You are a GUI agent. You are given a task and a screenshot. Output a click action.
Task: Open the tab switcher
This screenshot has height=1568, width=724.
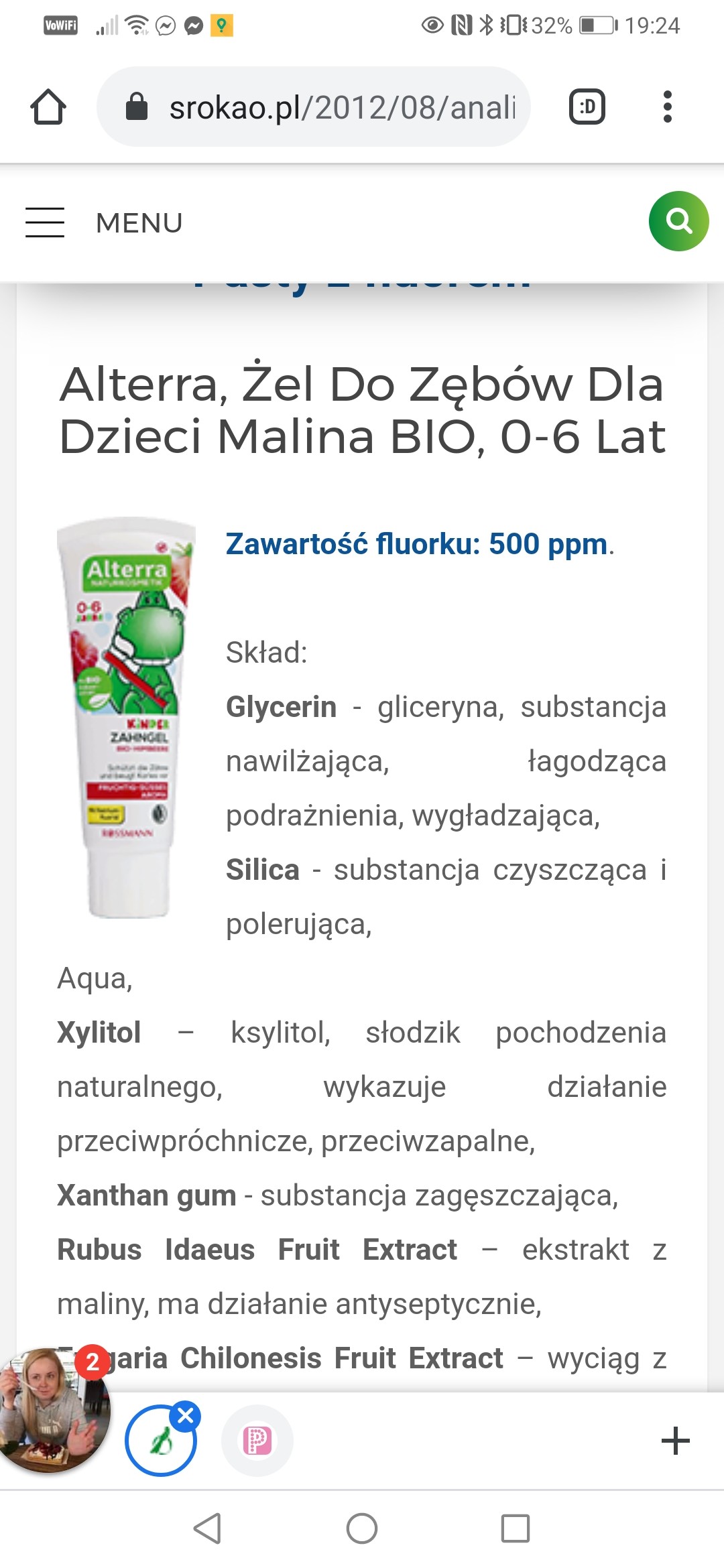pos(587,107)
